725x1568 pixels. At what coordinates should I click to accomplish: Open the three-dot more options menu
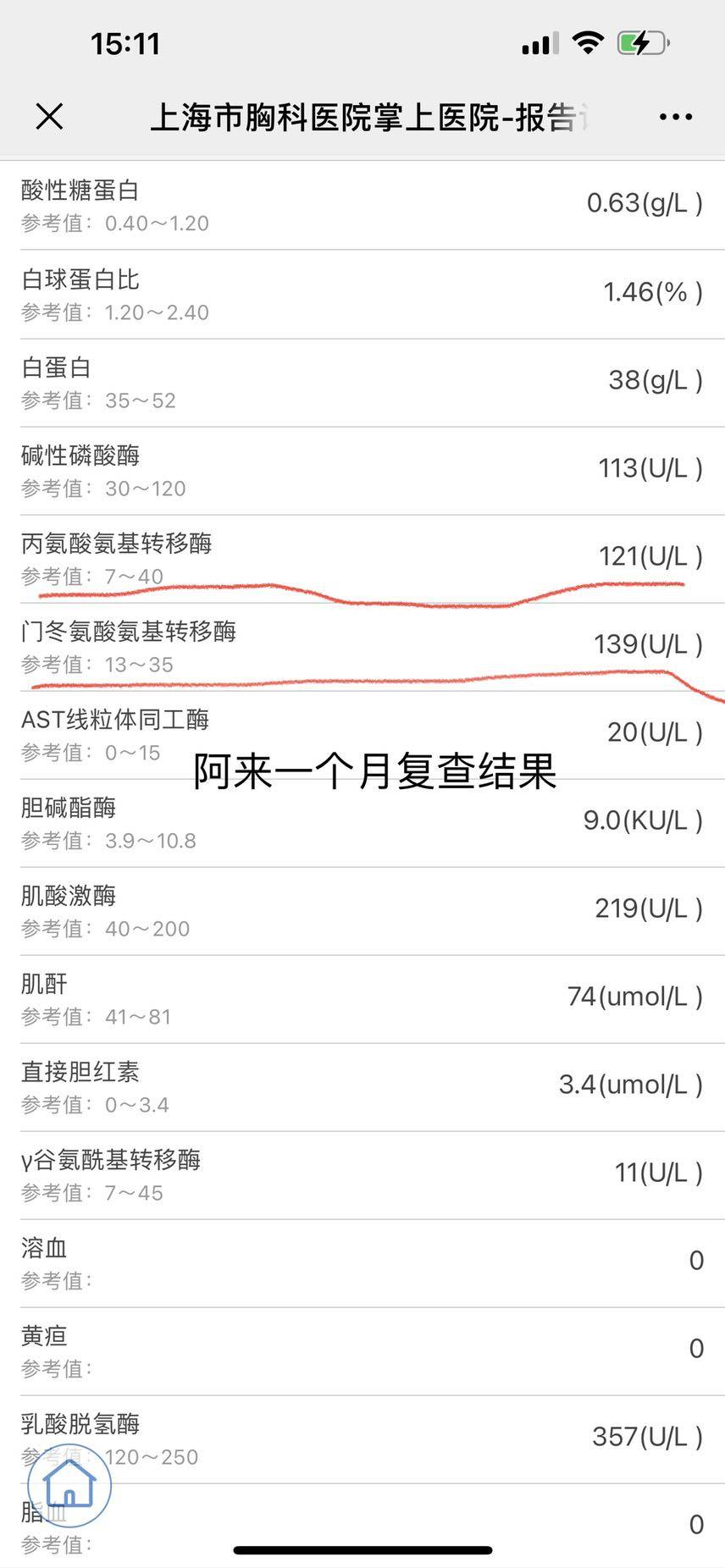675,117
